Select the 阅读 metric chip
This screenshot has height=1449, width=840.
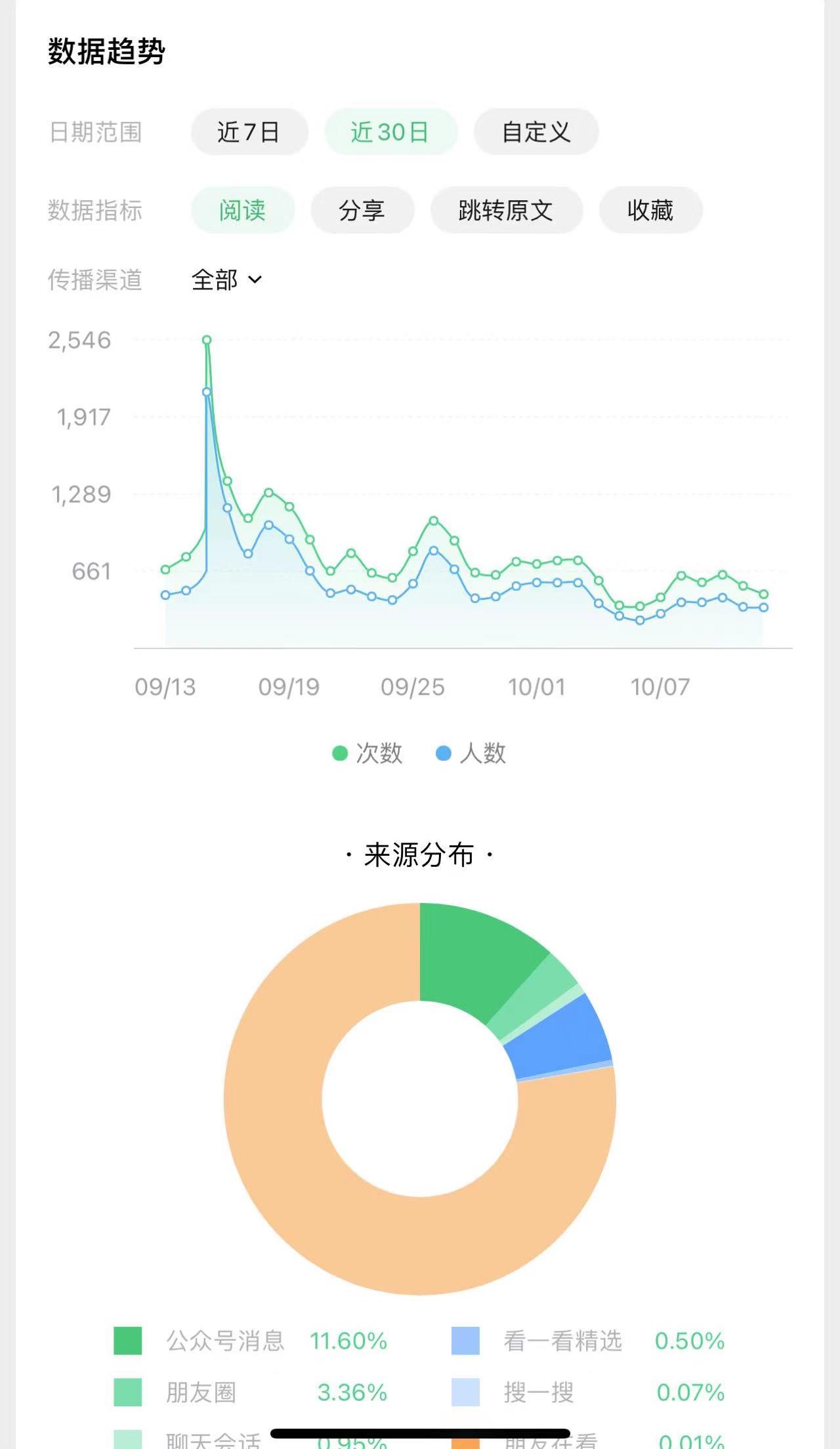(x=243, y=210)
